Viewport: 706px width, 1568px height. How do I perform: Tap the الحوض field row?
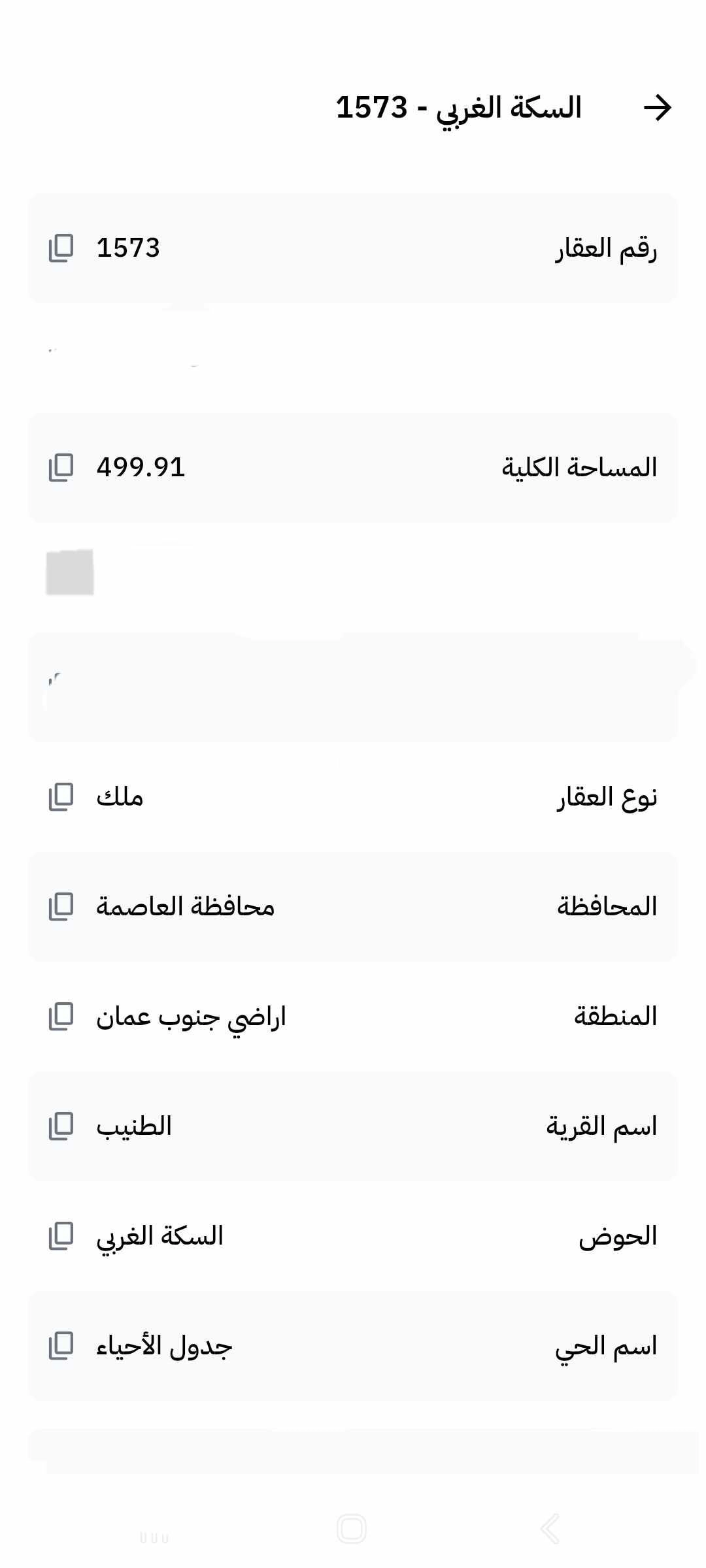353,1235
